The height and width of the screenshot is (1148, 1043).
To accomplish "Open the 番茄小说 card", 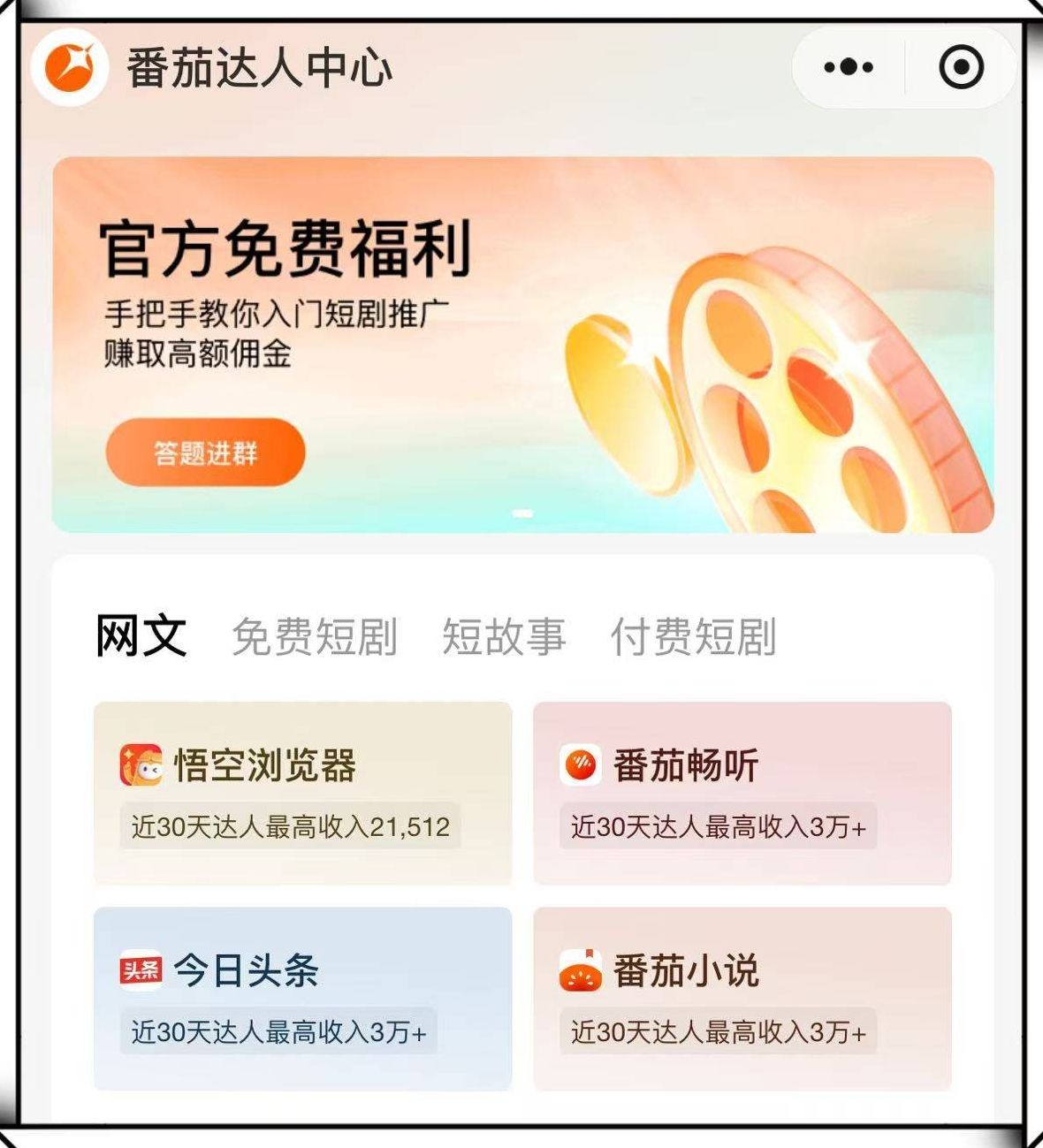I will pyautogui.click(x=742, y=998).
